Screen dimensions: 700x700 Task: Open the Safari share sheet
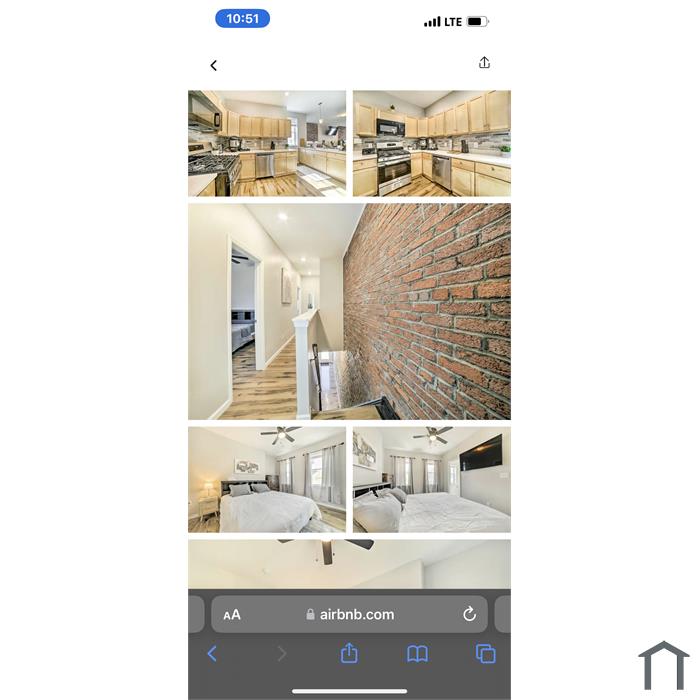click(349, 653)
